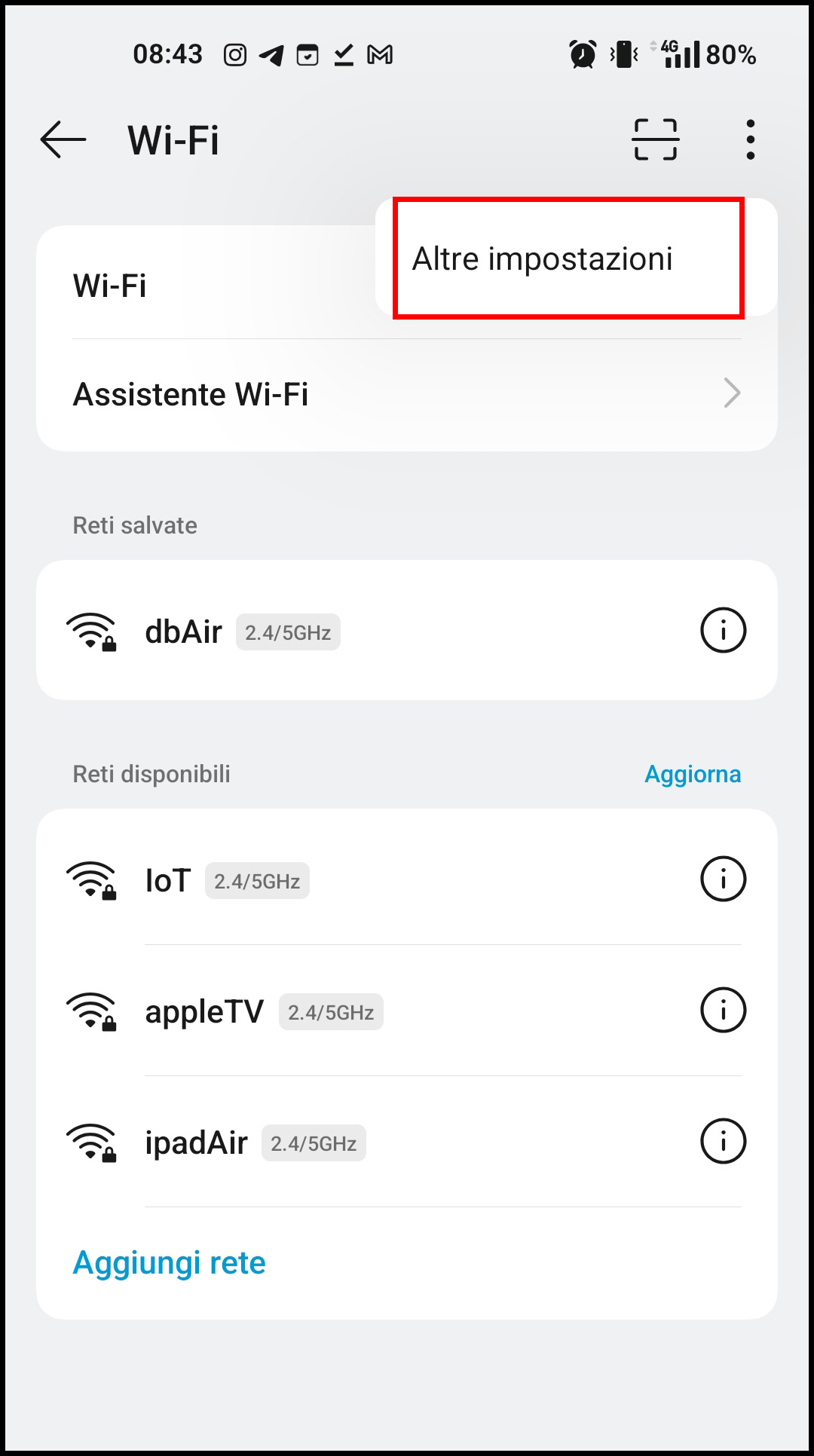Tap Aggiungi rete to add a network
This screenshot has height=1456, width=814.
click(x=170, y=1263)
